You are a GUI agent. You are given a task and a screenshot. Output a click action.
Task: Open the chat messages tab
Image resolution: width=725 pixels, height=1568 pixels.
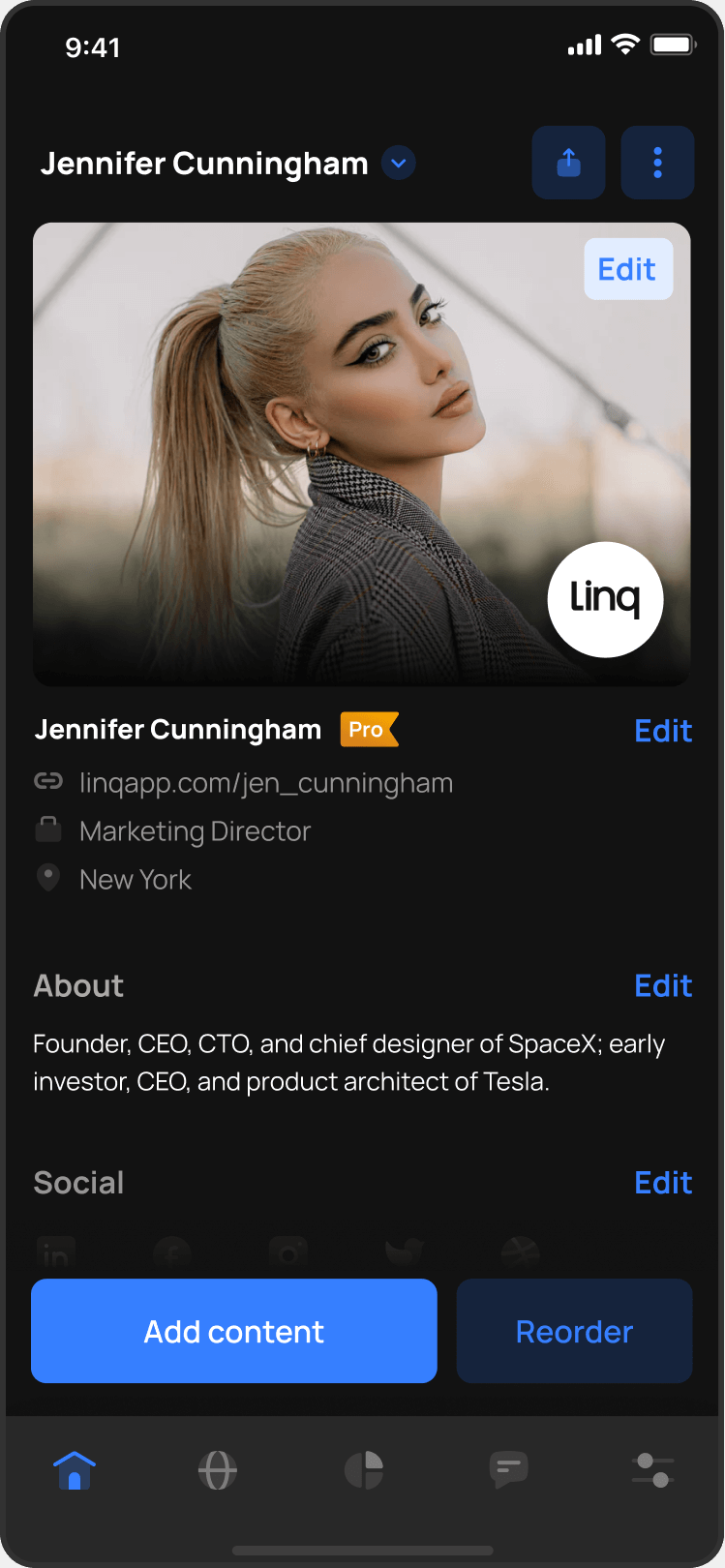[508, 1470]
